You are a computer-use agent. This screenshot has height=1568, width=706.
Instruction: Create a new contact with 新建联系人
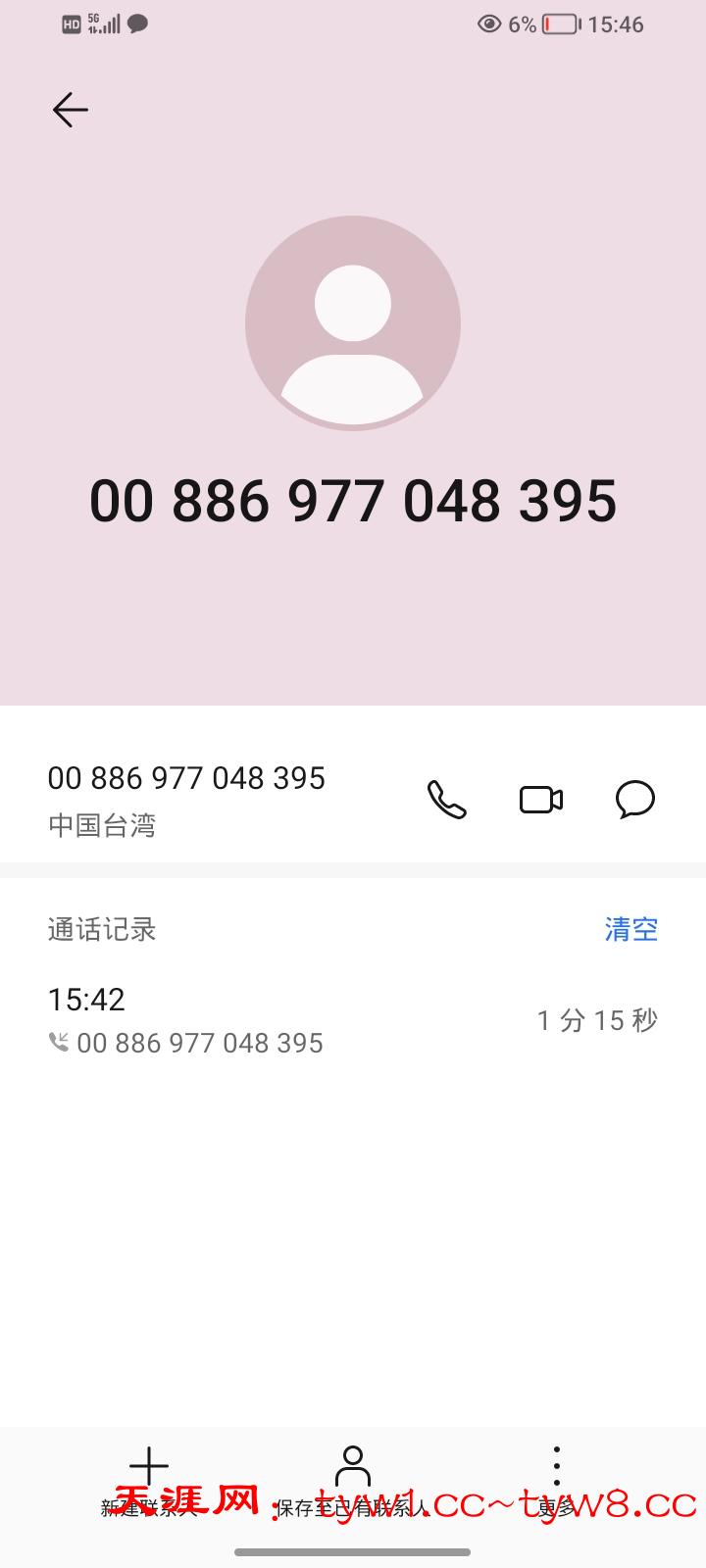click(x=149, y=1480)
